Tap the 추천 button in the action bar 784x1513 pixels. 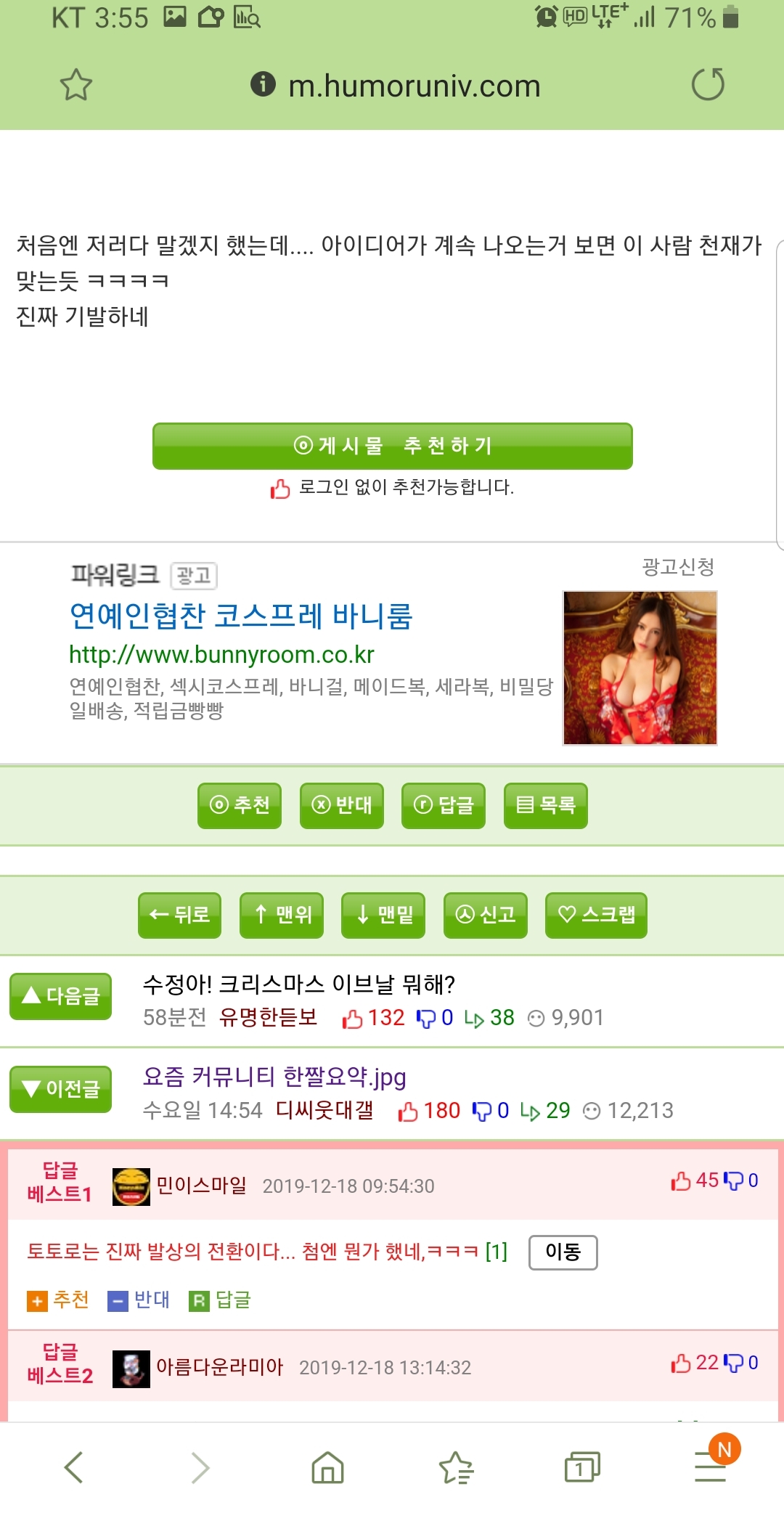click(240, 805)
